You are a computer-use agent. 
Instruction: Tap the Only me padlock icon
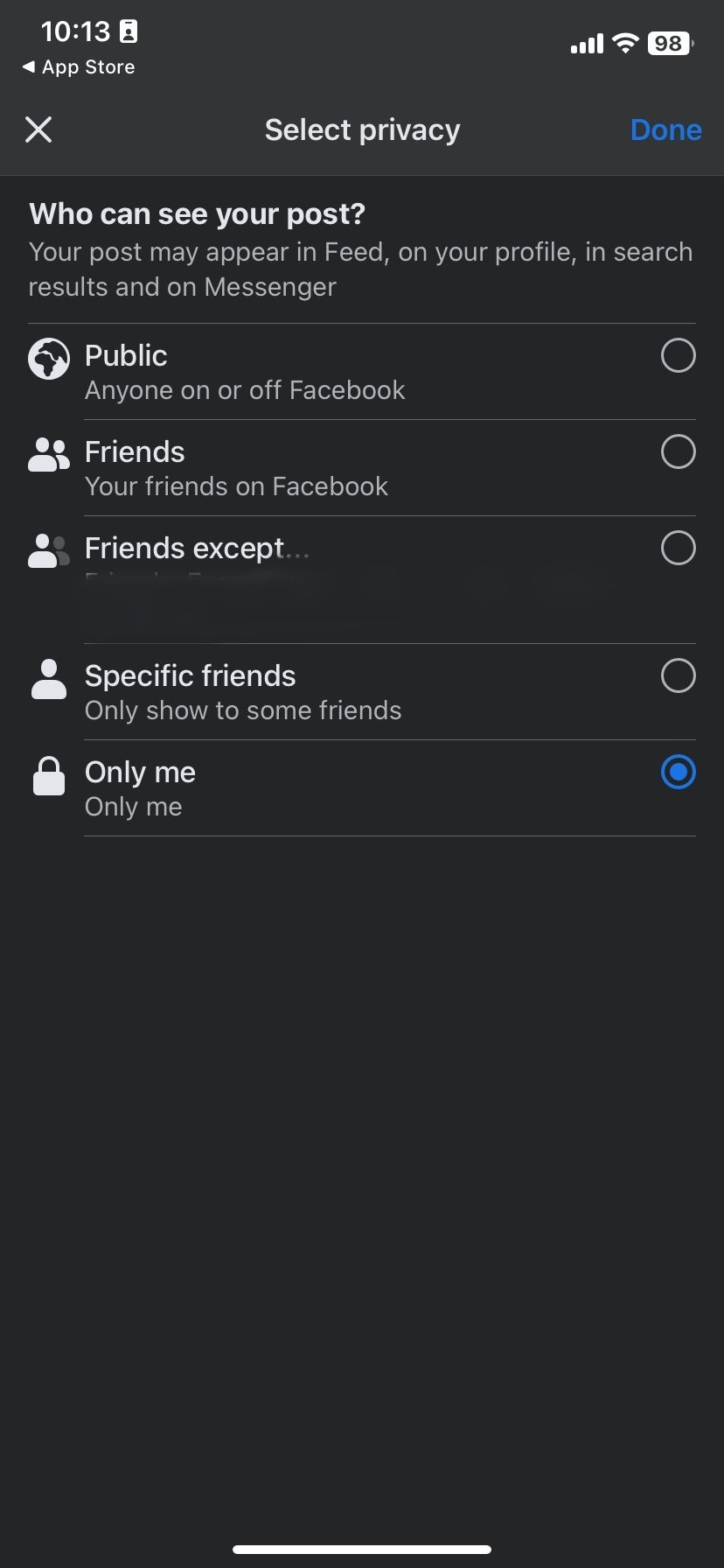coord(48,773)
